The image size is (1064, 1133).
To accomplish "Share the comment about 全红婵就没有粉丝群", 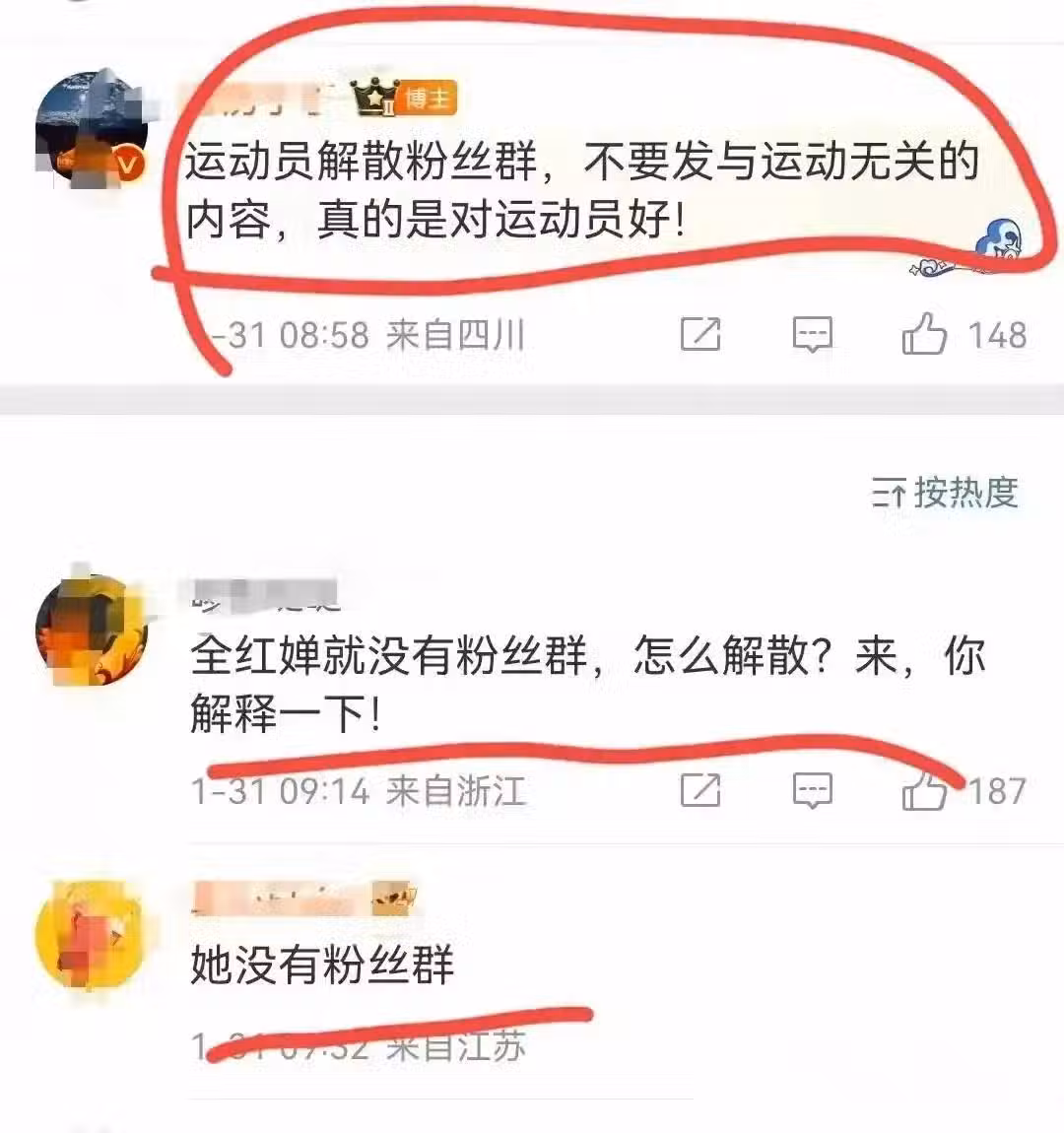I will (700, 790).
